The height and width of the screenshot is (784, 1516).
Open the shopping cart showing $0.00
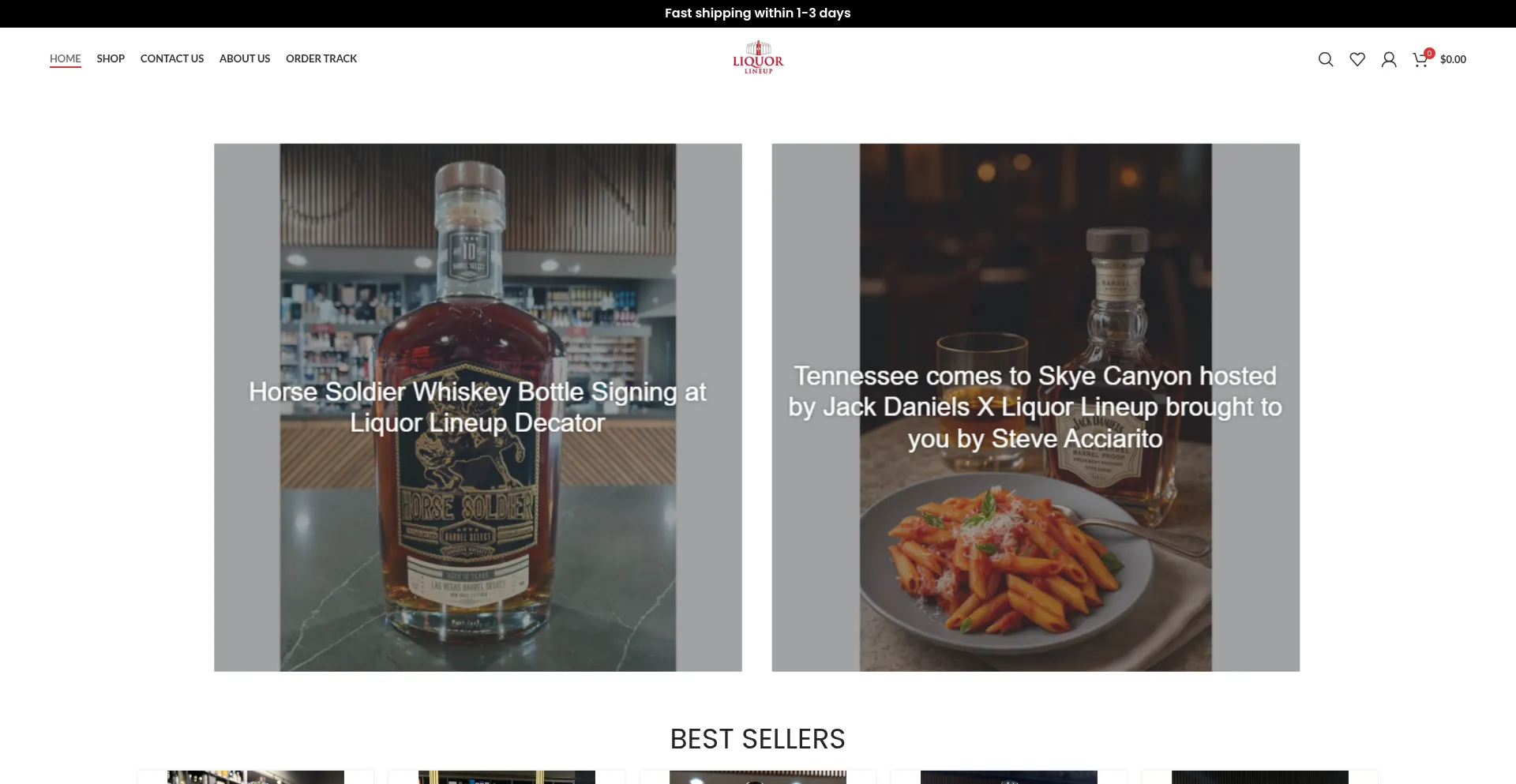(1439, 59)
